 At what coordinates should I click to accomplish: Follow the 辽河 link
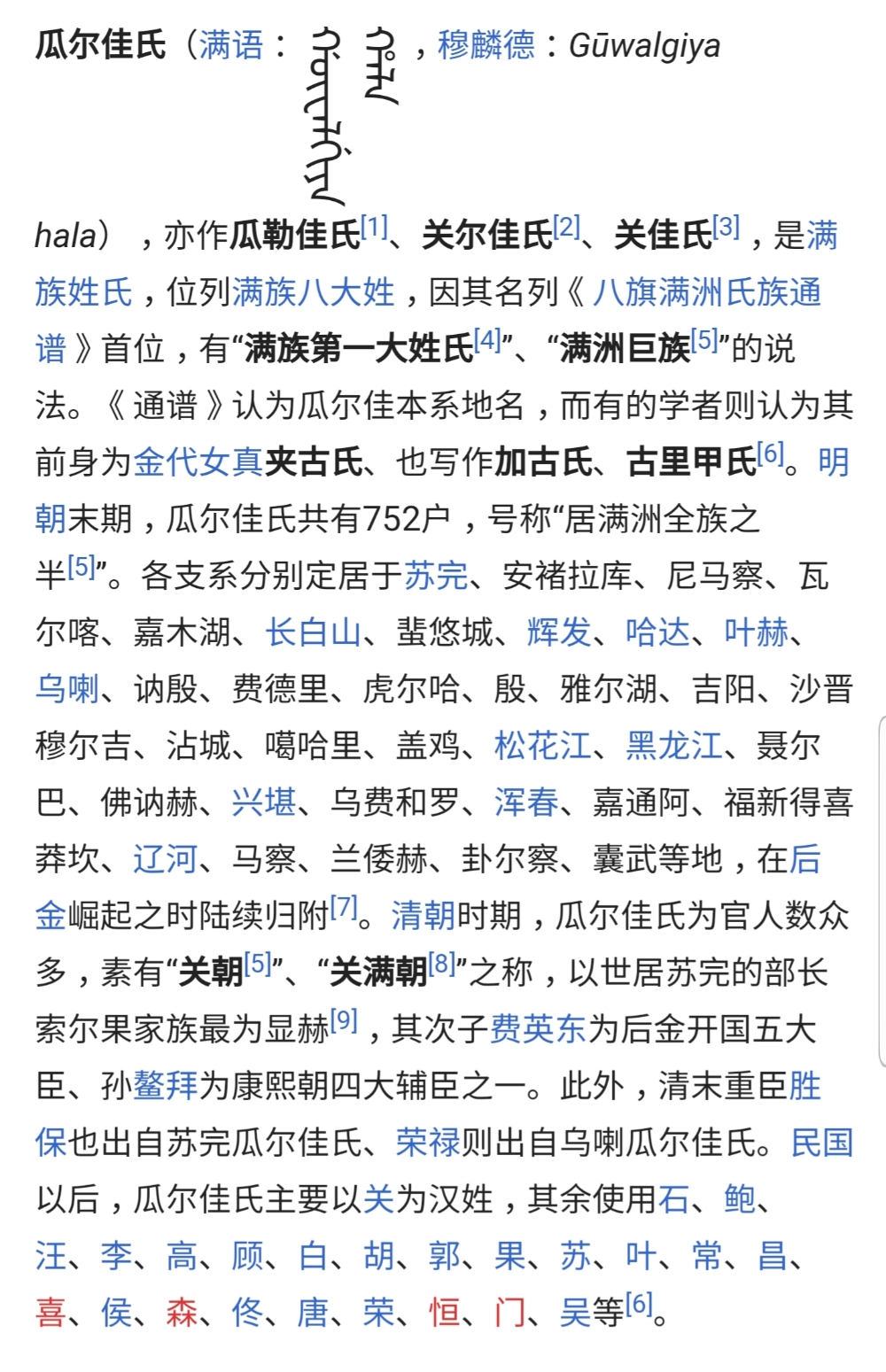(165, 859)
